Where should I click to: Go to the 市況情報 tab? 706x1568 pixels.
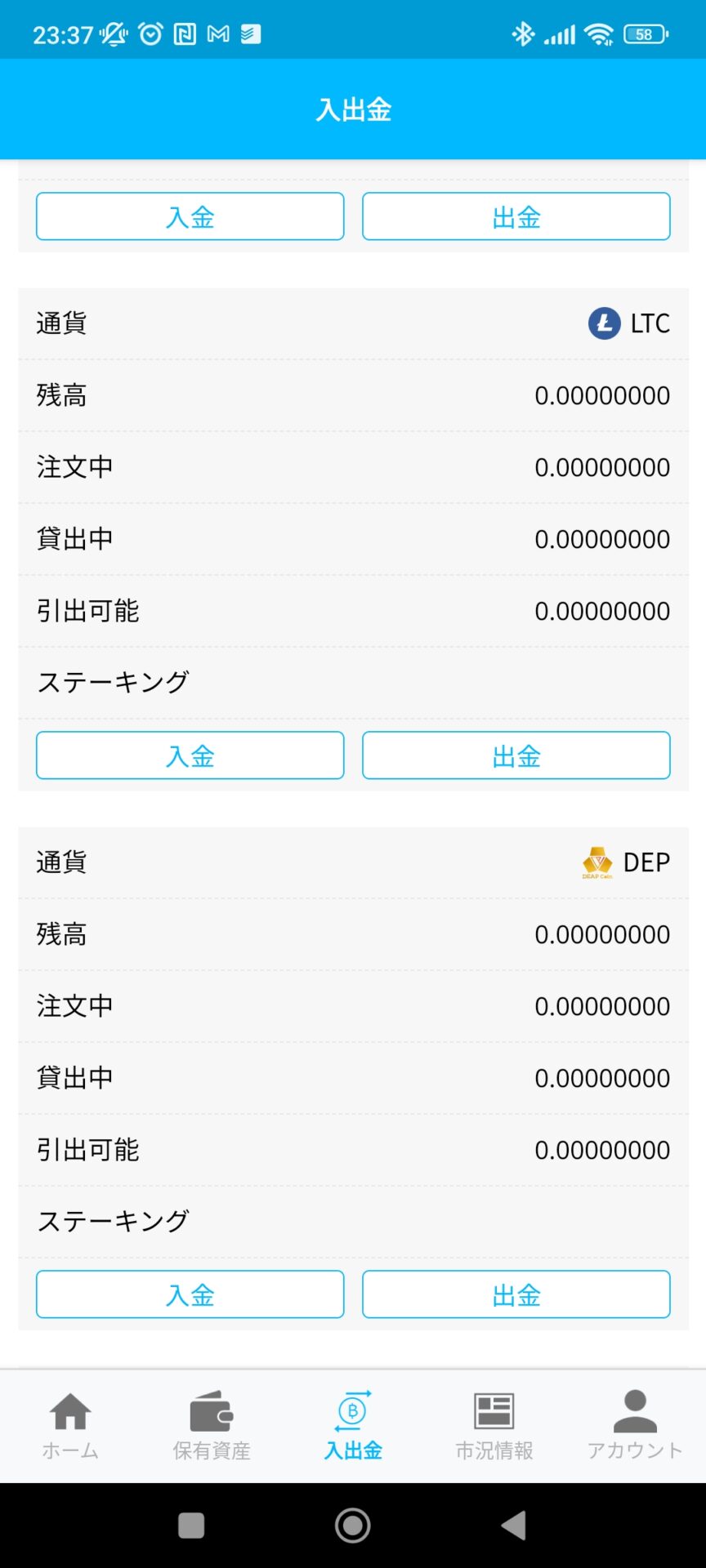[494, 1426]
